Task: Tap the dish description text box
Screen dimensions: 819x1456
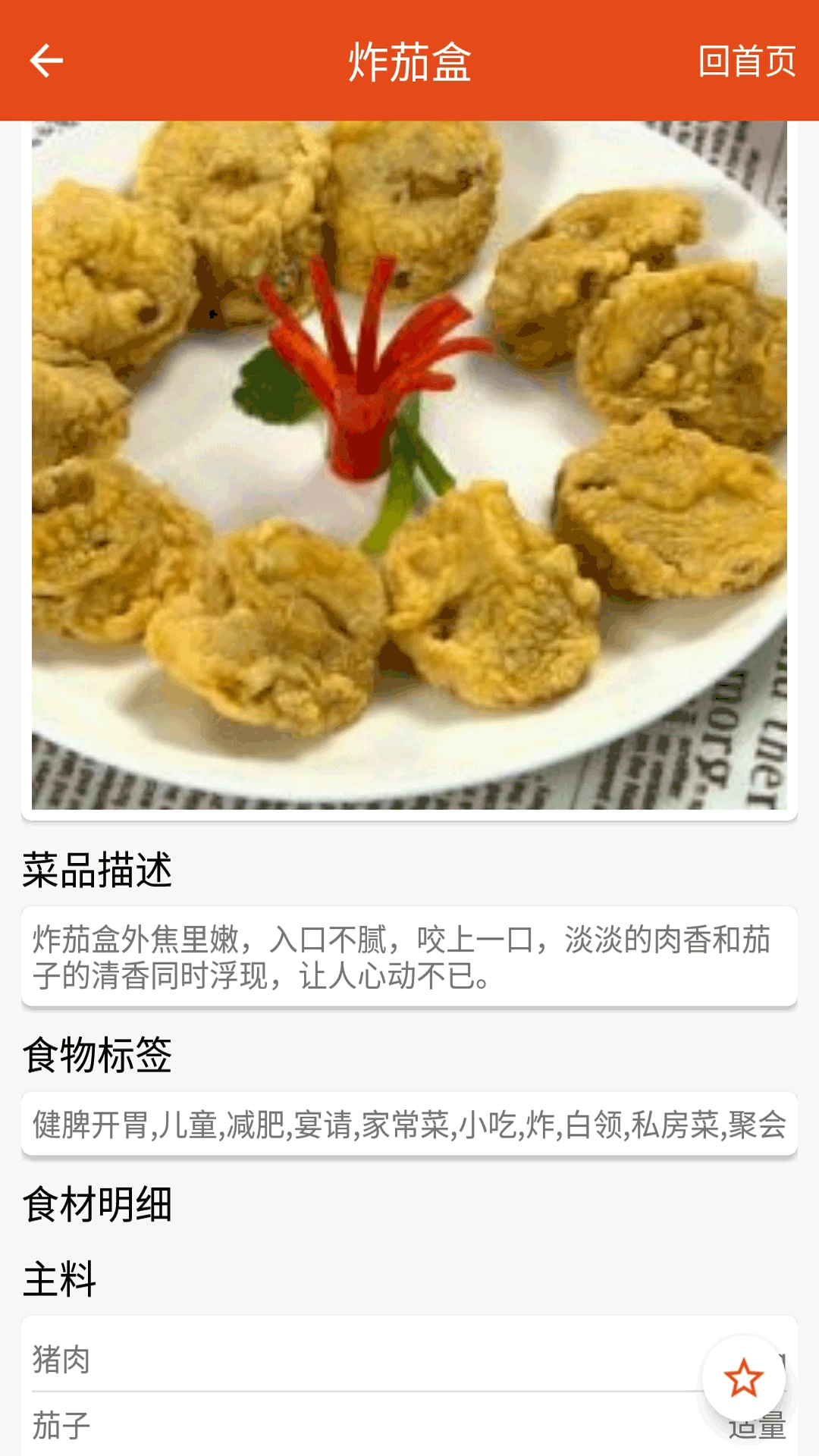Action: click(409, 959)
